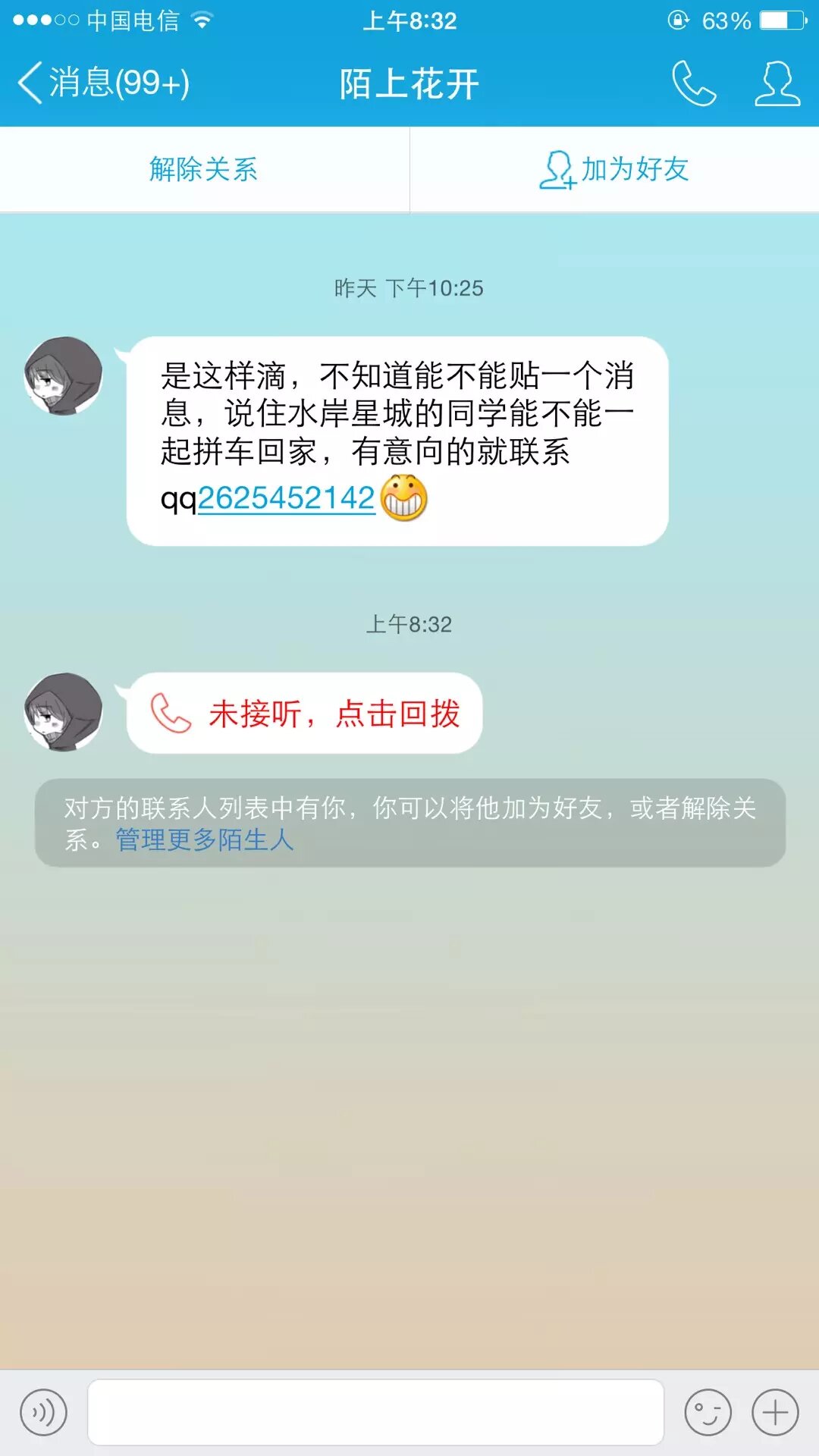The image size is (819, 1456).
Task: Switch to voice message input
Action: (44, 1412)
